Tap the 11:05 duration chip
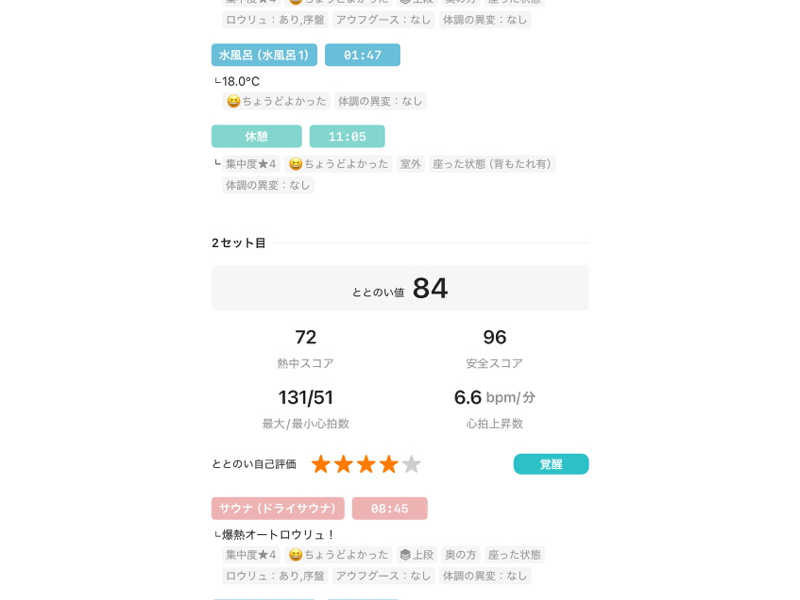This screenshot has width=800, height=600. pos(347,136)
